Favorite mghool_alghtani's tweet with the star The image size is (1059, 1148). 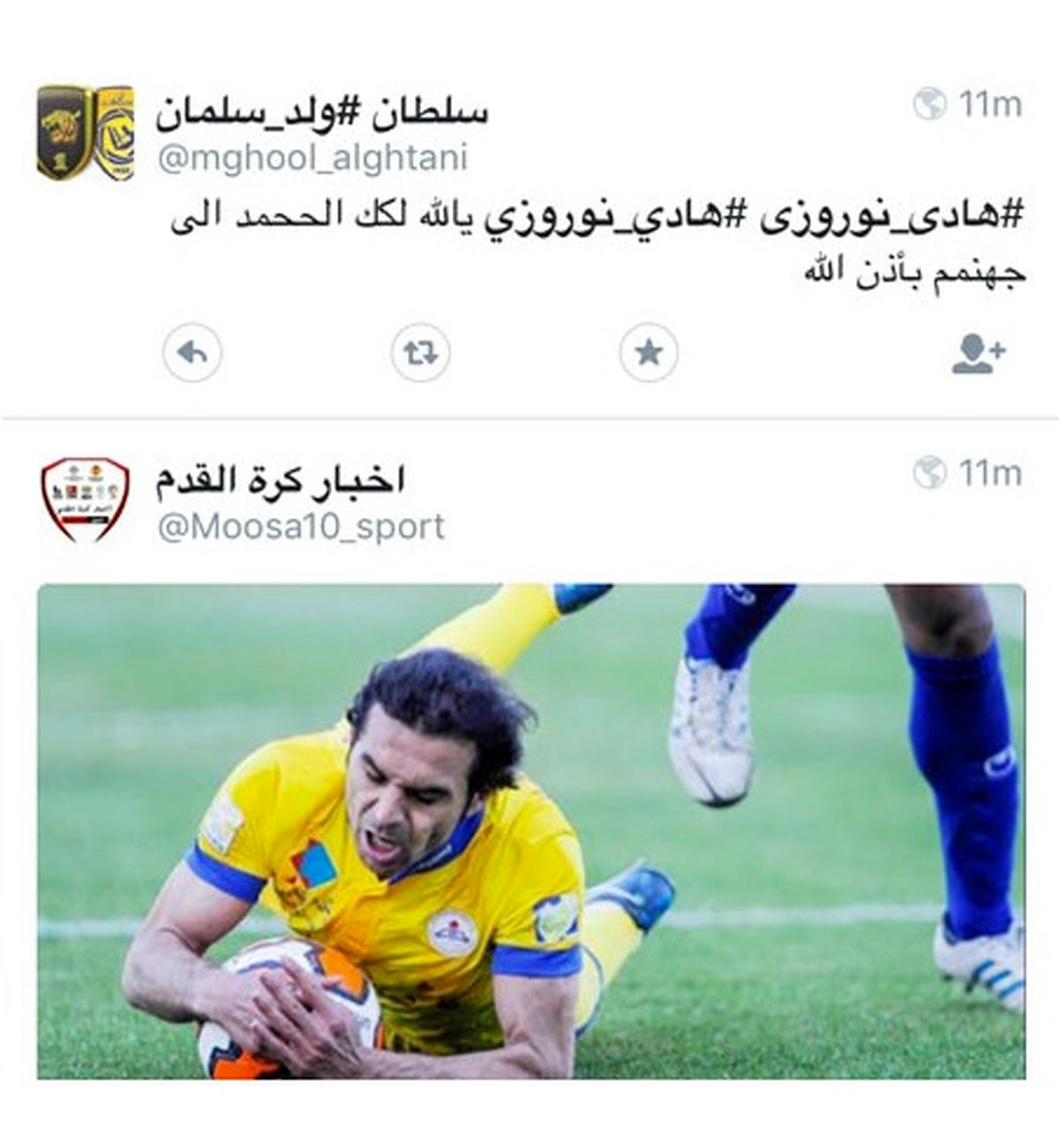point(649,353)
